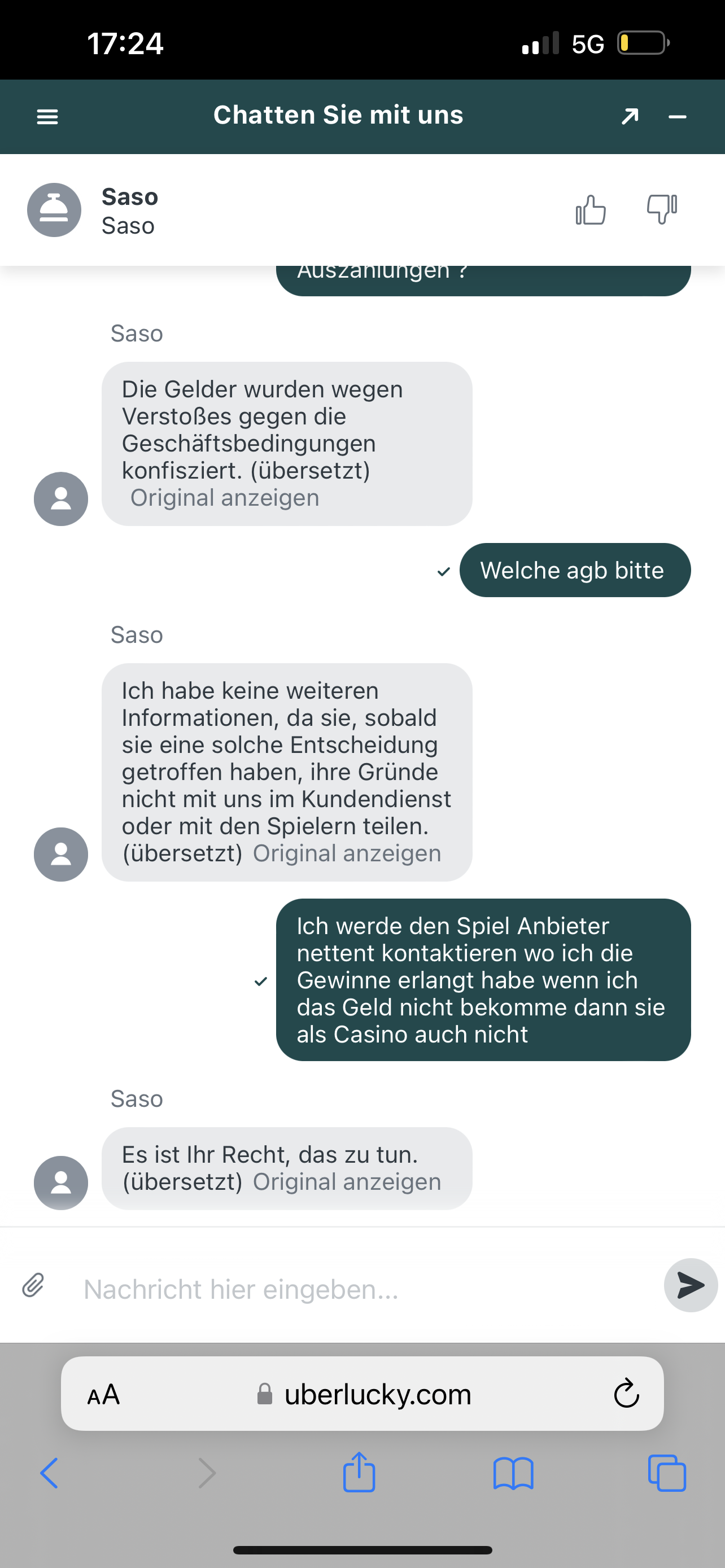Open Safari text size AA options
Image resolution: width=725 pixels, height=1568 pixels.
(x=103, y=1395)
